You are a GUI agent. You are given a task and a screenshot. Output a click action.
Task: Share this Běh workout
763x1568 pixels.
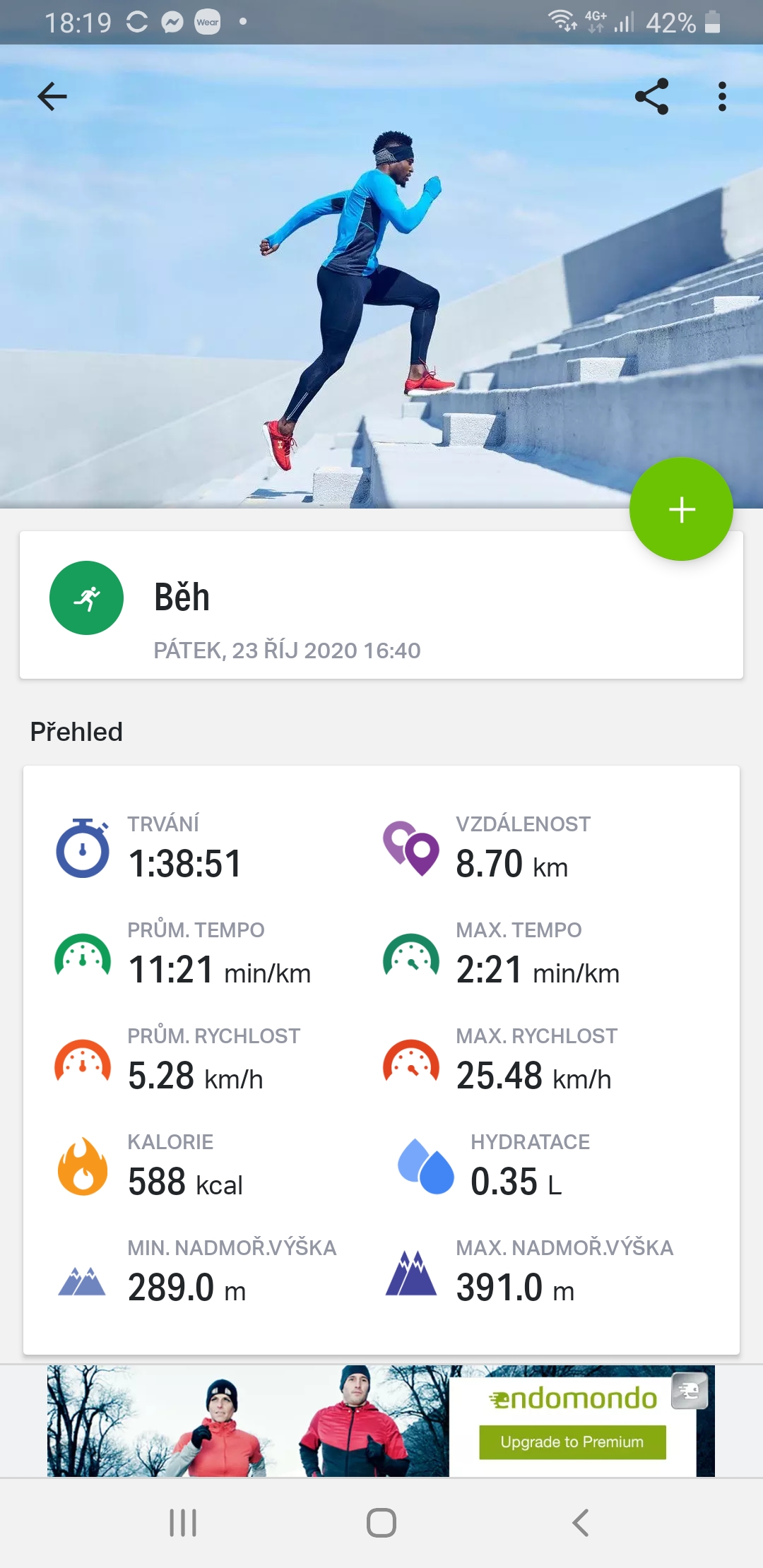click(651, 97)
